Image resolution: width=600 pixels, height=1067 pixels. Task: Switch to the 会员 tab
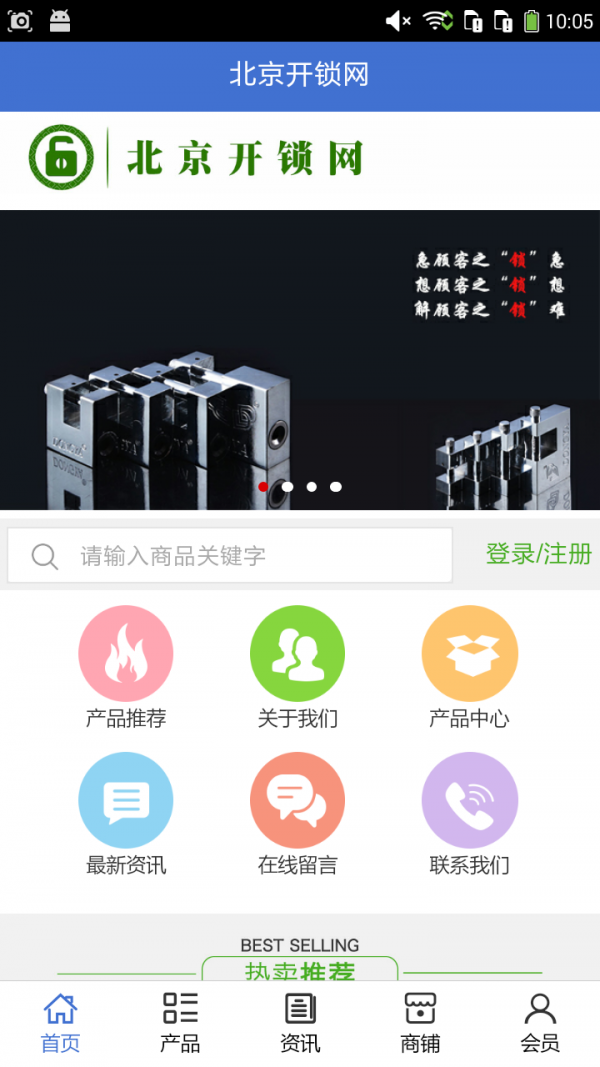(x=540, y=1022)
